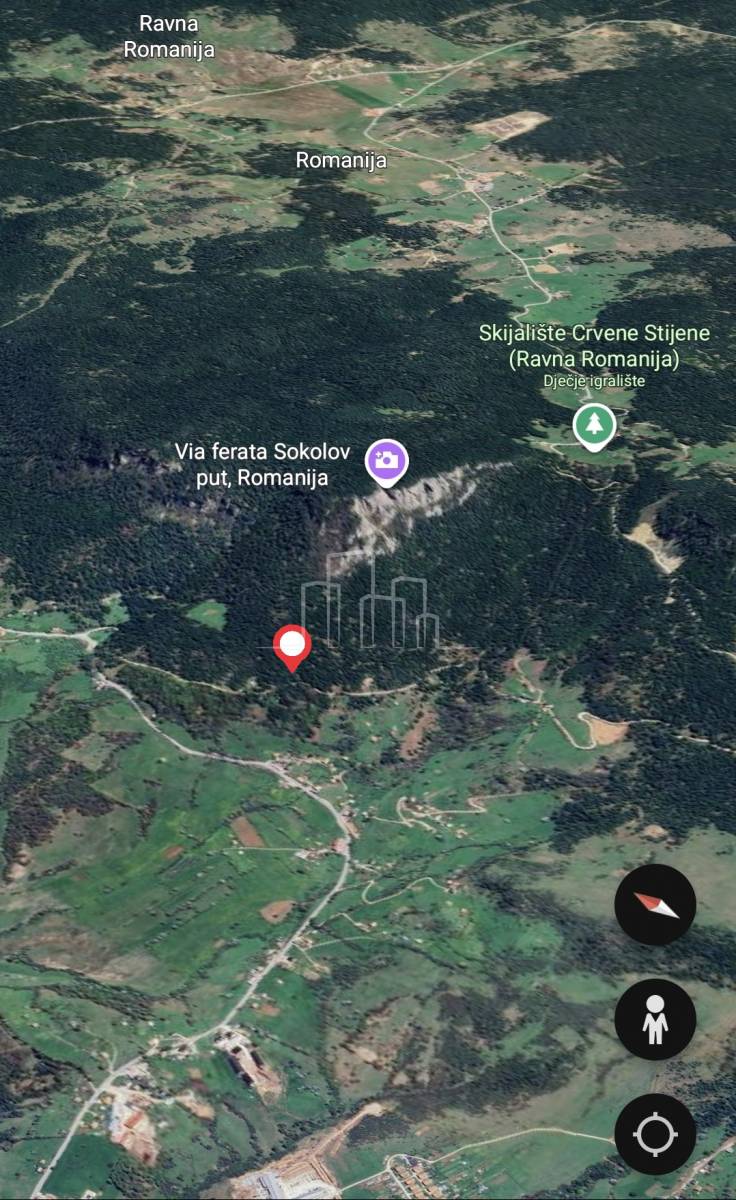Screen dimensions: 736x1200
Task: Center map on my current location
Action: point(655,1135)
